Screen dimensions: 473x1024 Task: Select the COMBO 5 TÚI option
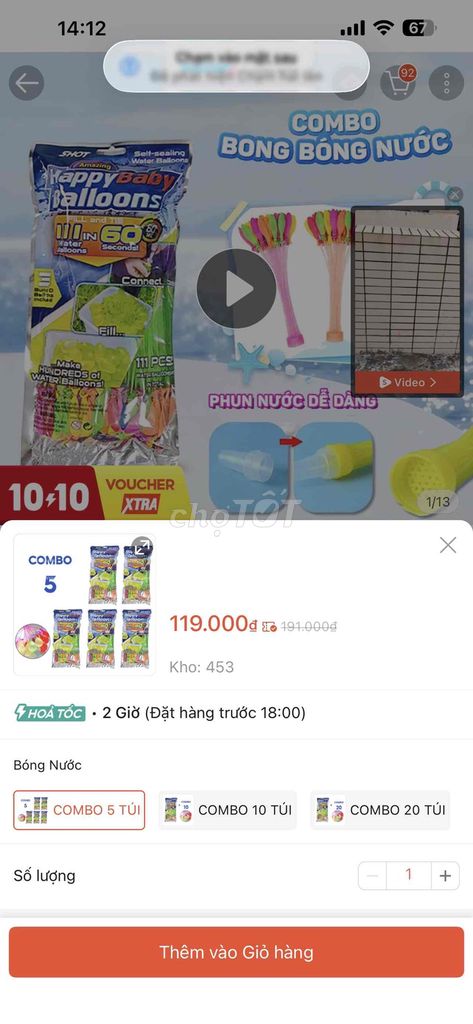pyautogui.click(x=79, y=810)
